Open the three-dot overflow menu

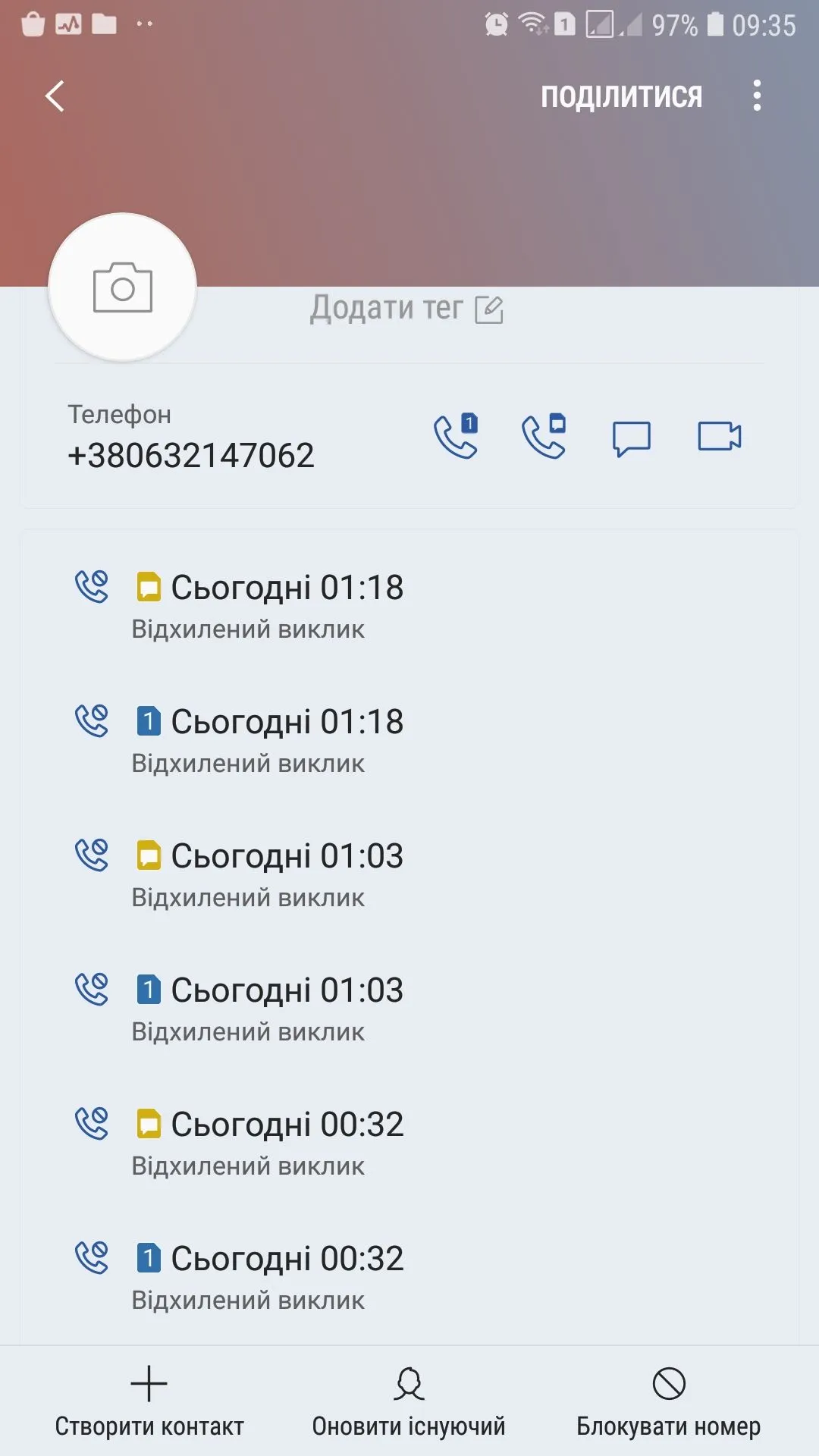click(757, 96)
